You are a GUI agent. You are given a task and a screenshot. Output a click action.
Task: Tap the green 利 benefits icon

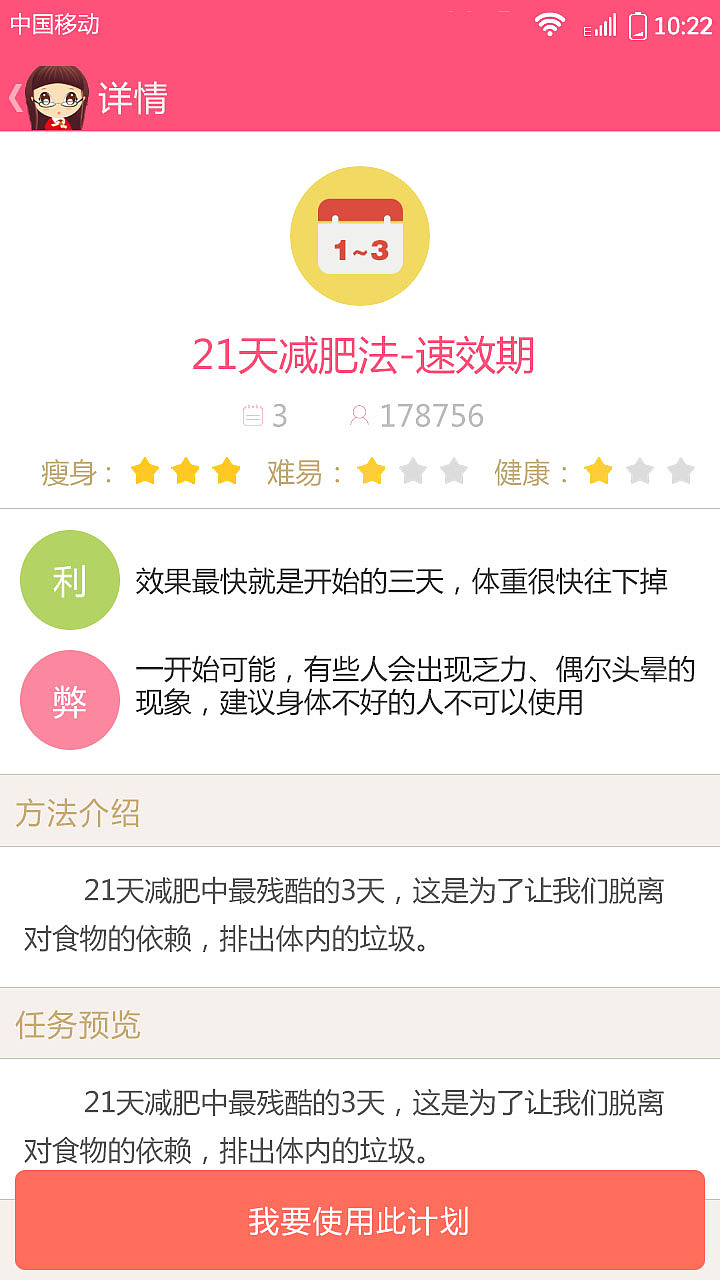click(69, 579)
